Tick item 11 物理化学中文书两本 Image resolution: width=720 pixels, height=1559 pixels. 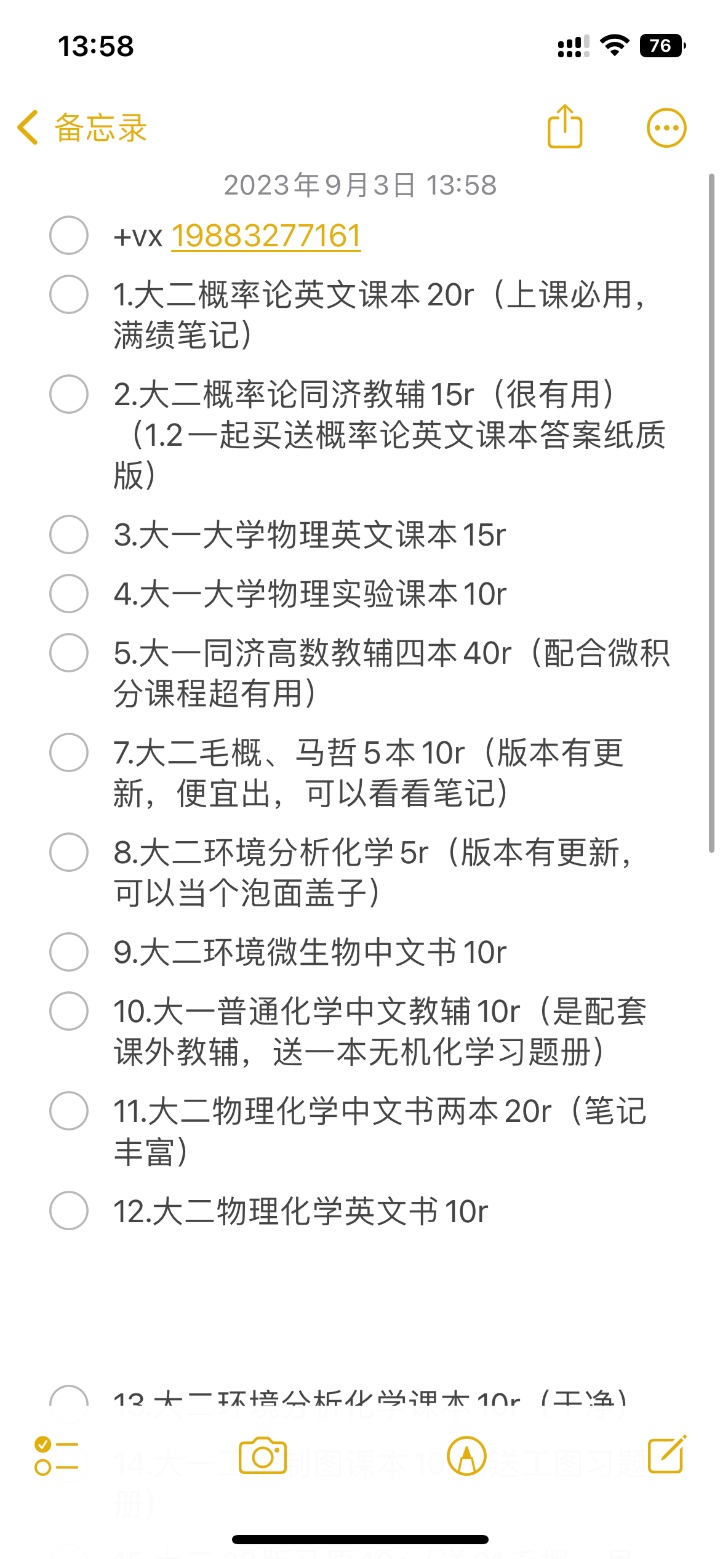pos(69,1110)
